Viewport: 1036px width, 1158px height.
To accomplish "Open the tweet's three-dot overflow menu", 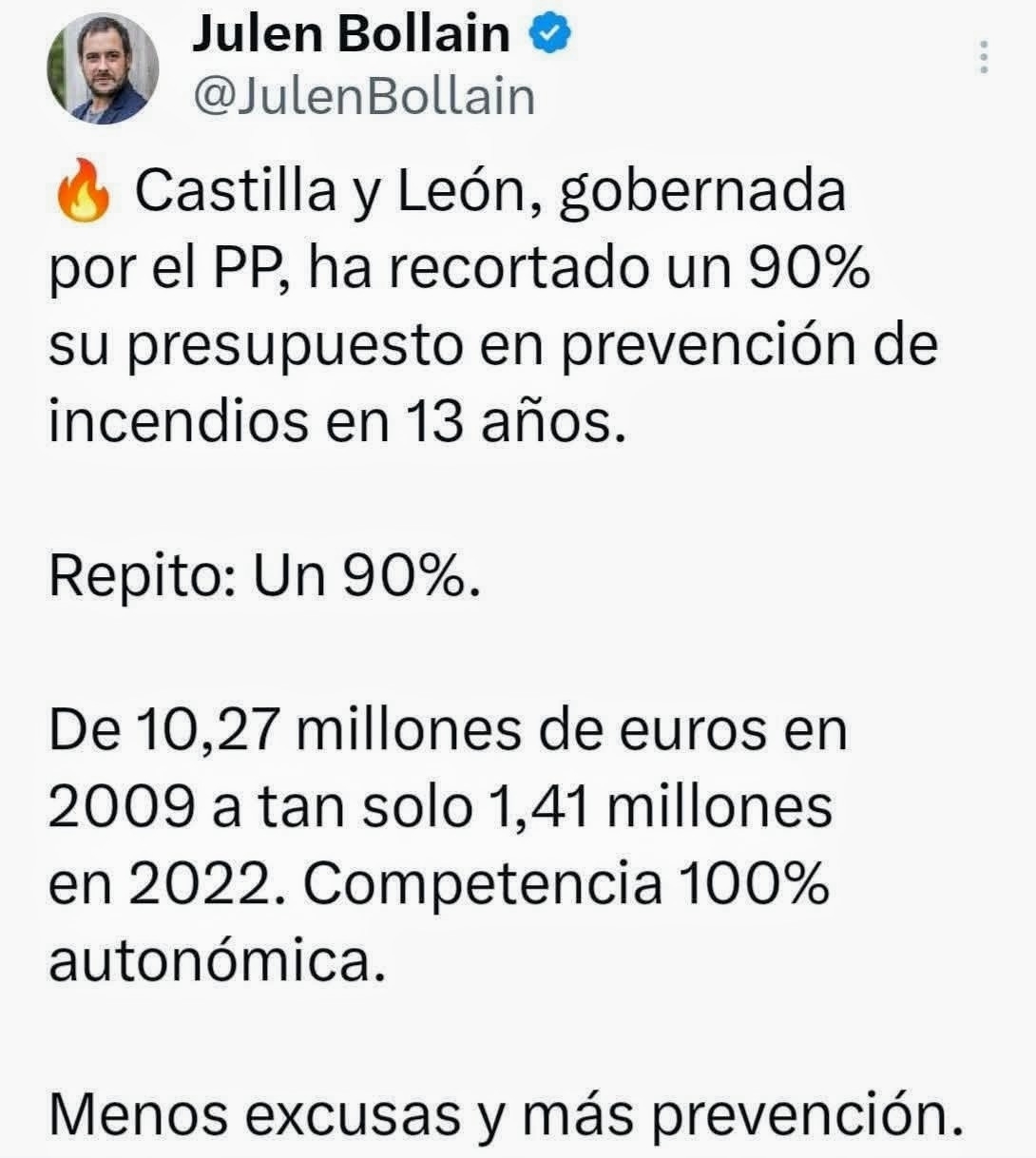I will coord(985,58).
